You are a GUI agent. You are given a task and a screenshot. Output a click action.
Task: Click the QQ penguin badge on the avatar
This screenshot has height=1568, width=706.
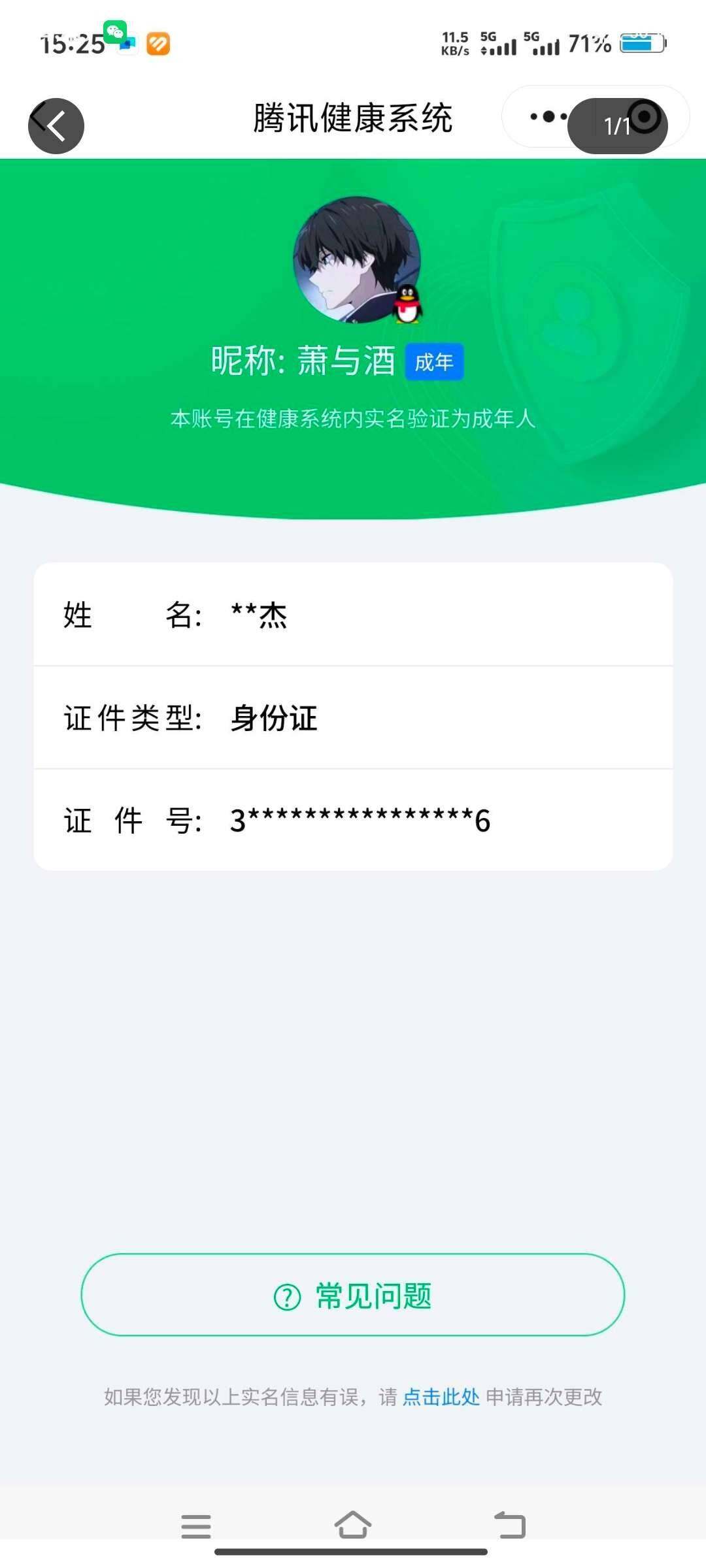click(x=407, y=304)
